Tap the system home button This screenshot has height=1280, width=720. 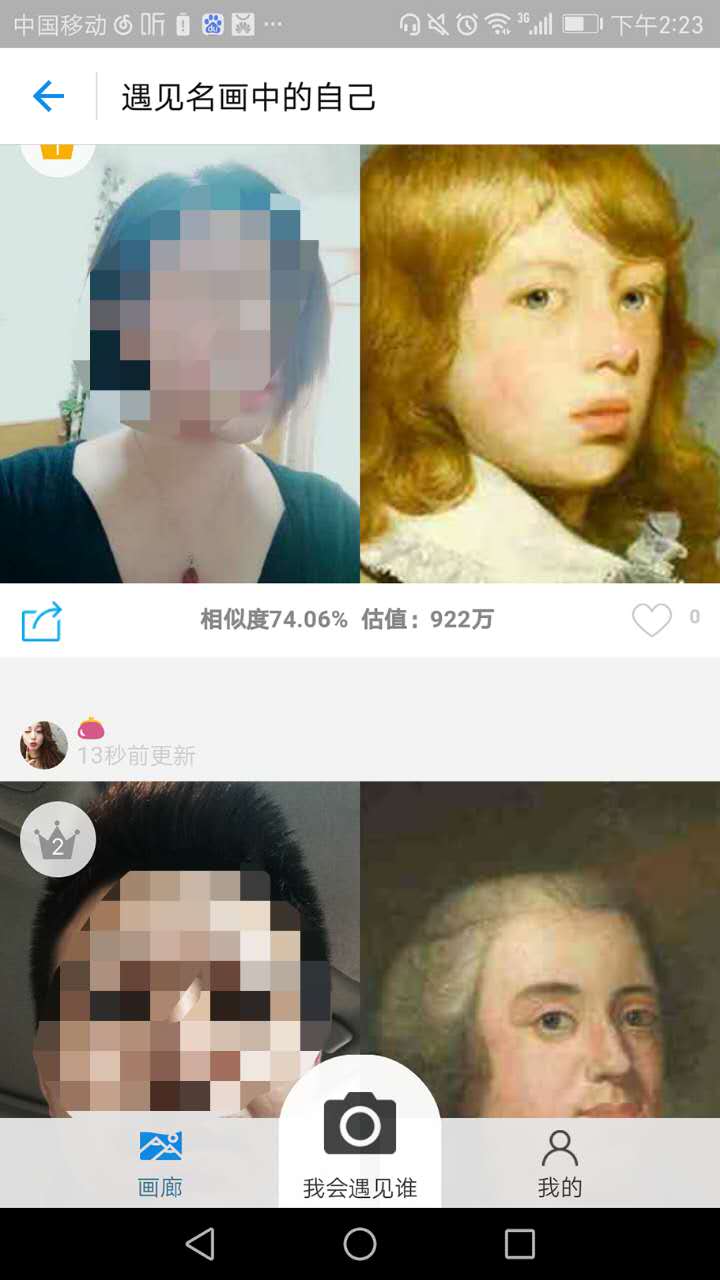(360, 1244)
